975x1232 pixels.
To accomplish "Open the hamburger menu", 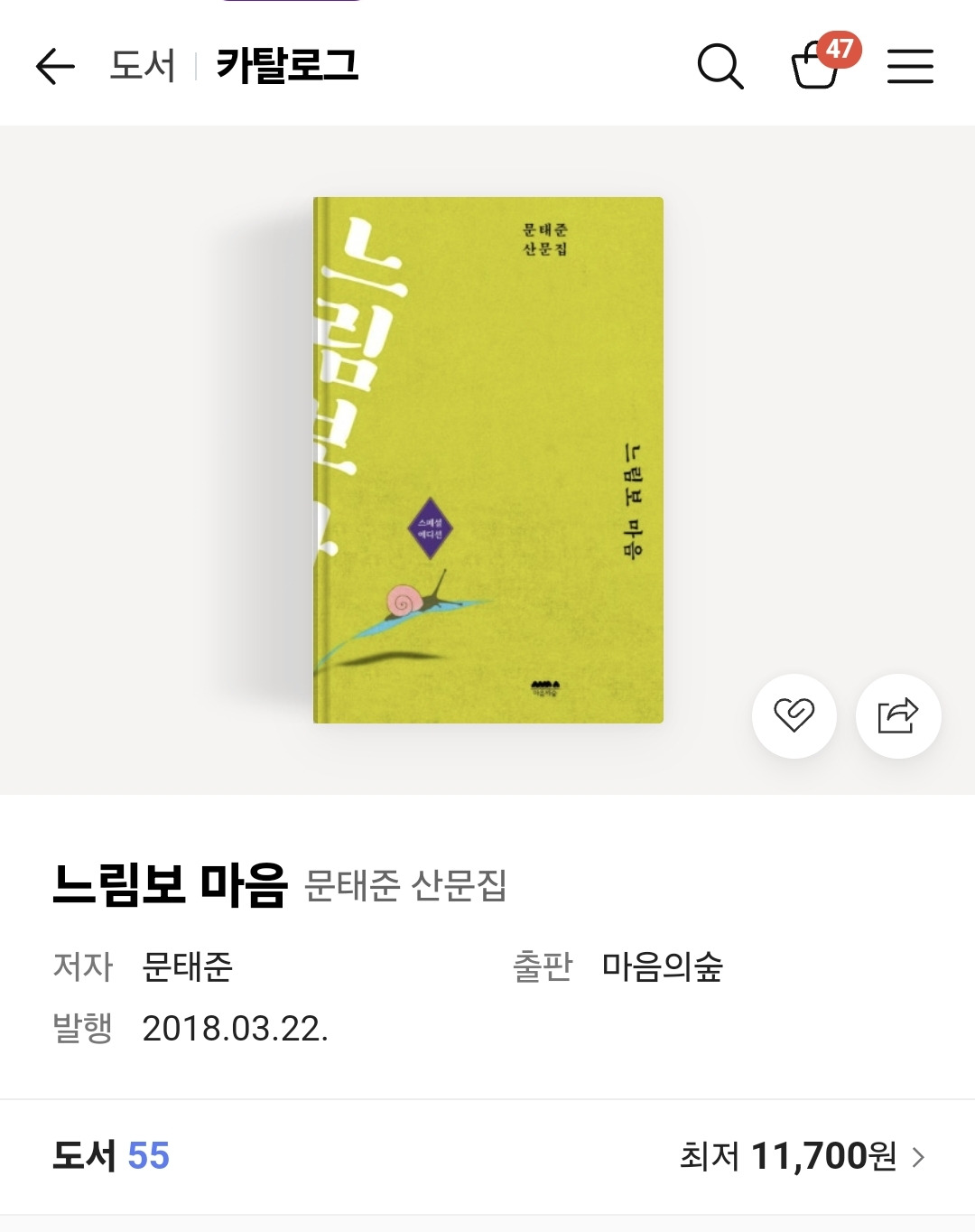I will pos(910,66).
